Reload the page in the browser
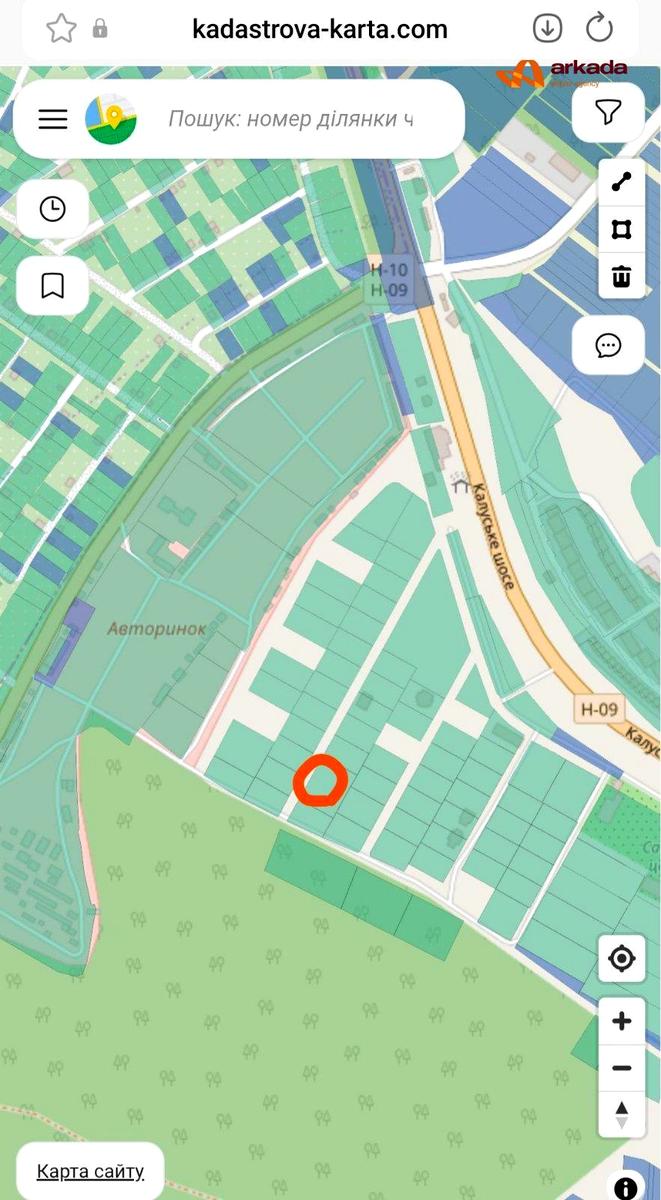The image size is (661, 1200). tap(599, 28)
